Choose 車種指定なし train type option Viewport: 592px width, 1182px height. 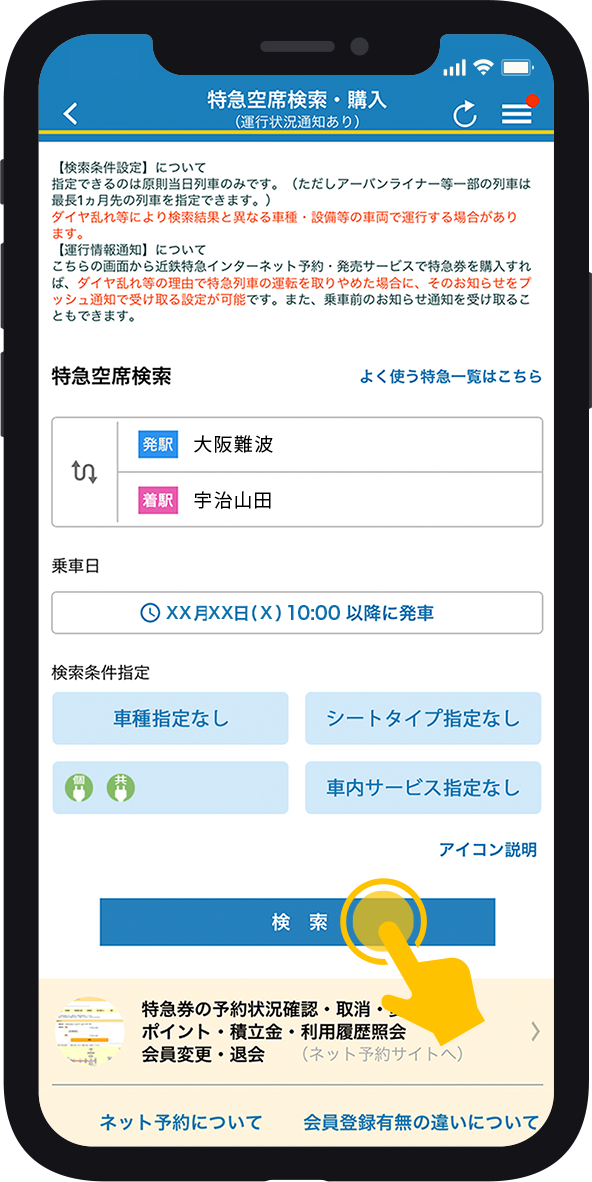point(170,718)
